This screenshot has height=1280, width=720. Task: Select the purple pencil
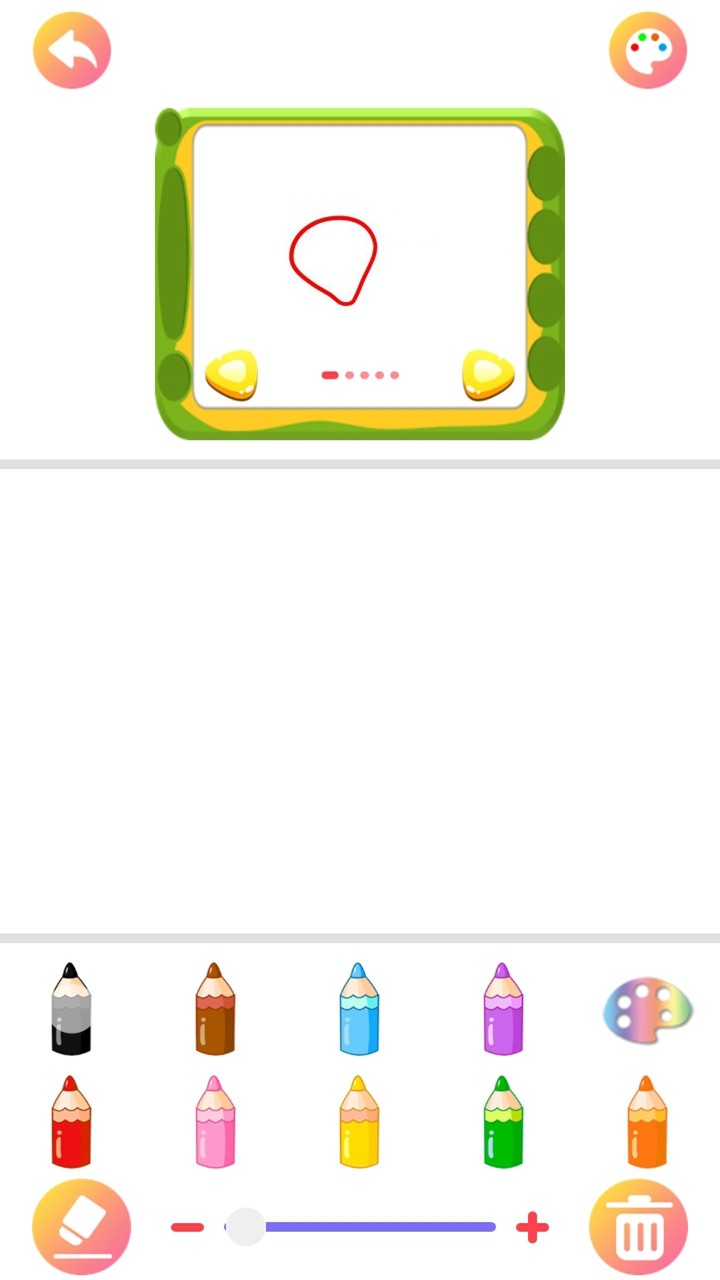coord(503,1009)
